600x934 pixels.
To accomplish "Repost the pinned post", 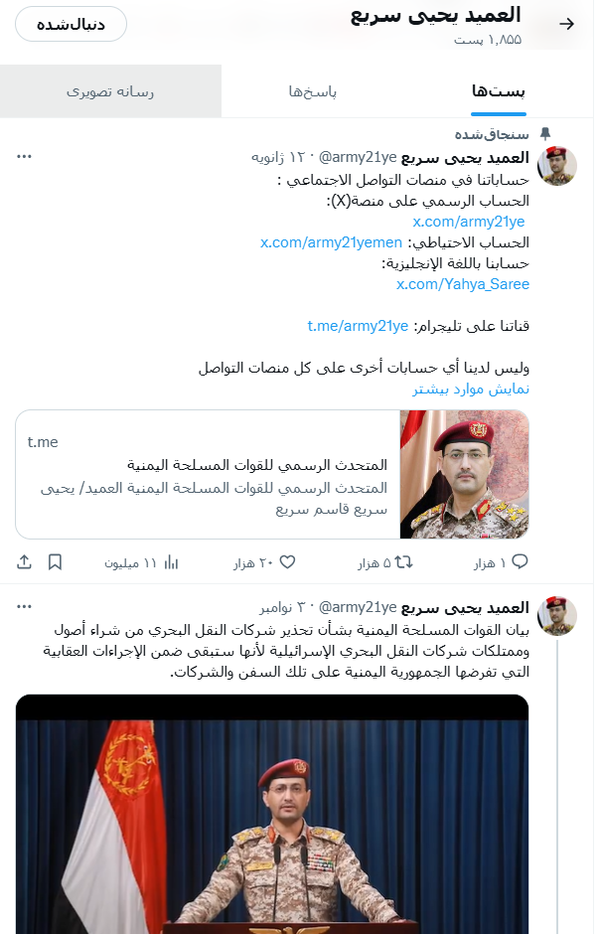I will (x=386, y=562).
